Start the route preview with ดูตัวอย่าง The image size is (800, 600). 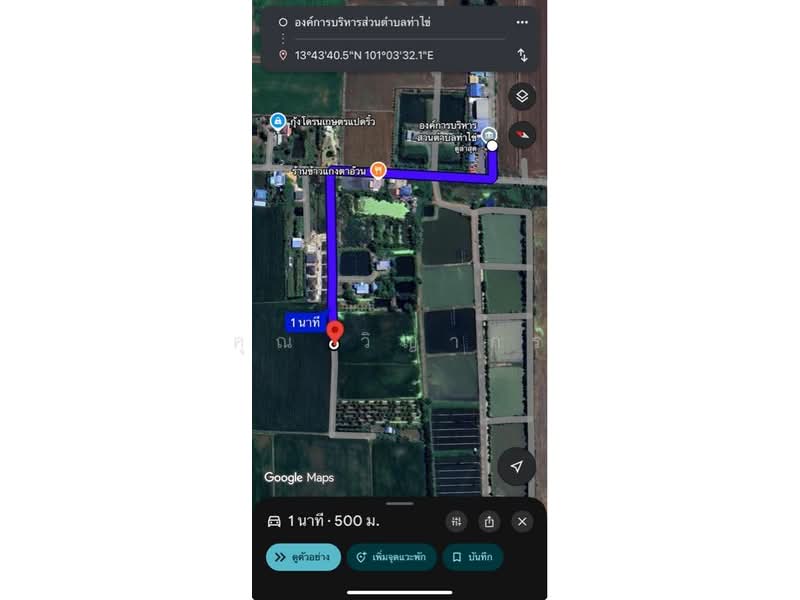(303, 557)
